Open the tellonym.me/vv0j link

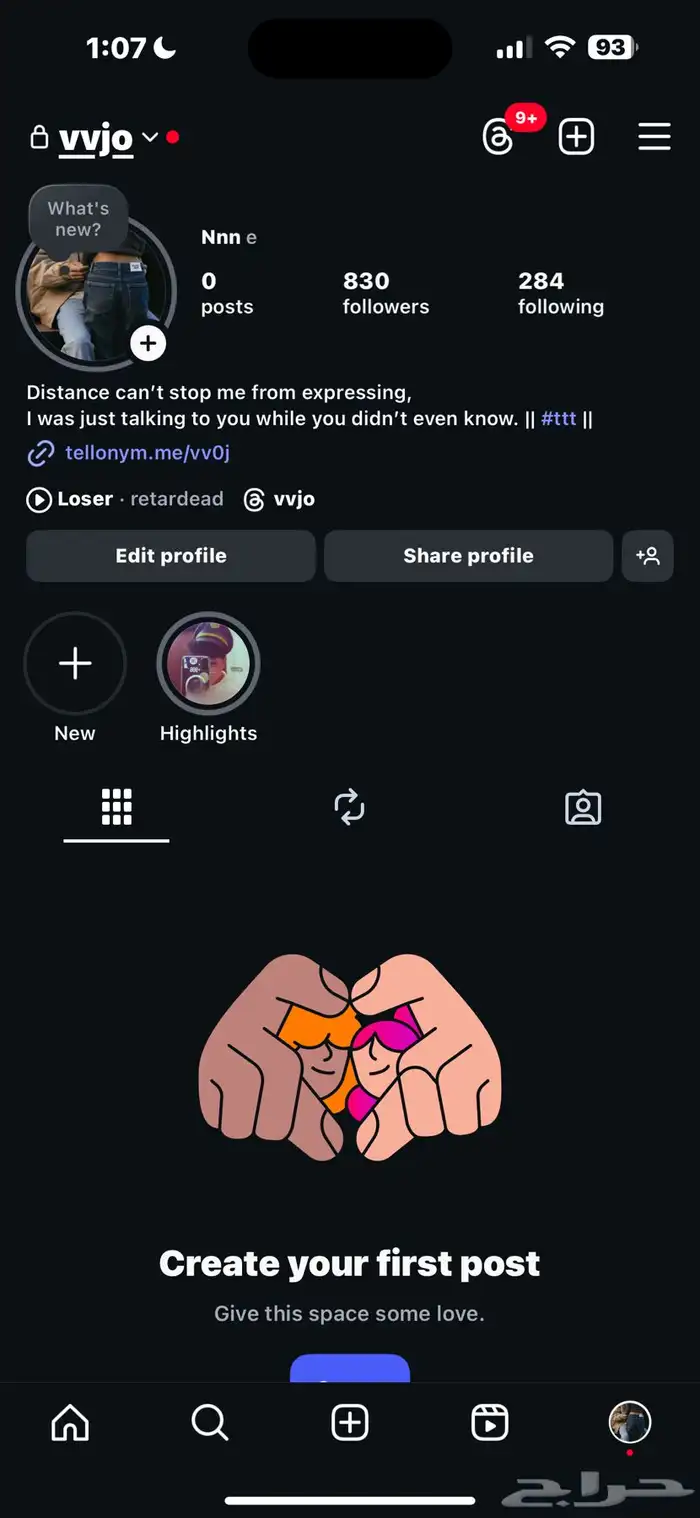(x=147, y=453)
